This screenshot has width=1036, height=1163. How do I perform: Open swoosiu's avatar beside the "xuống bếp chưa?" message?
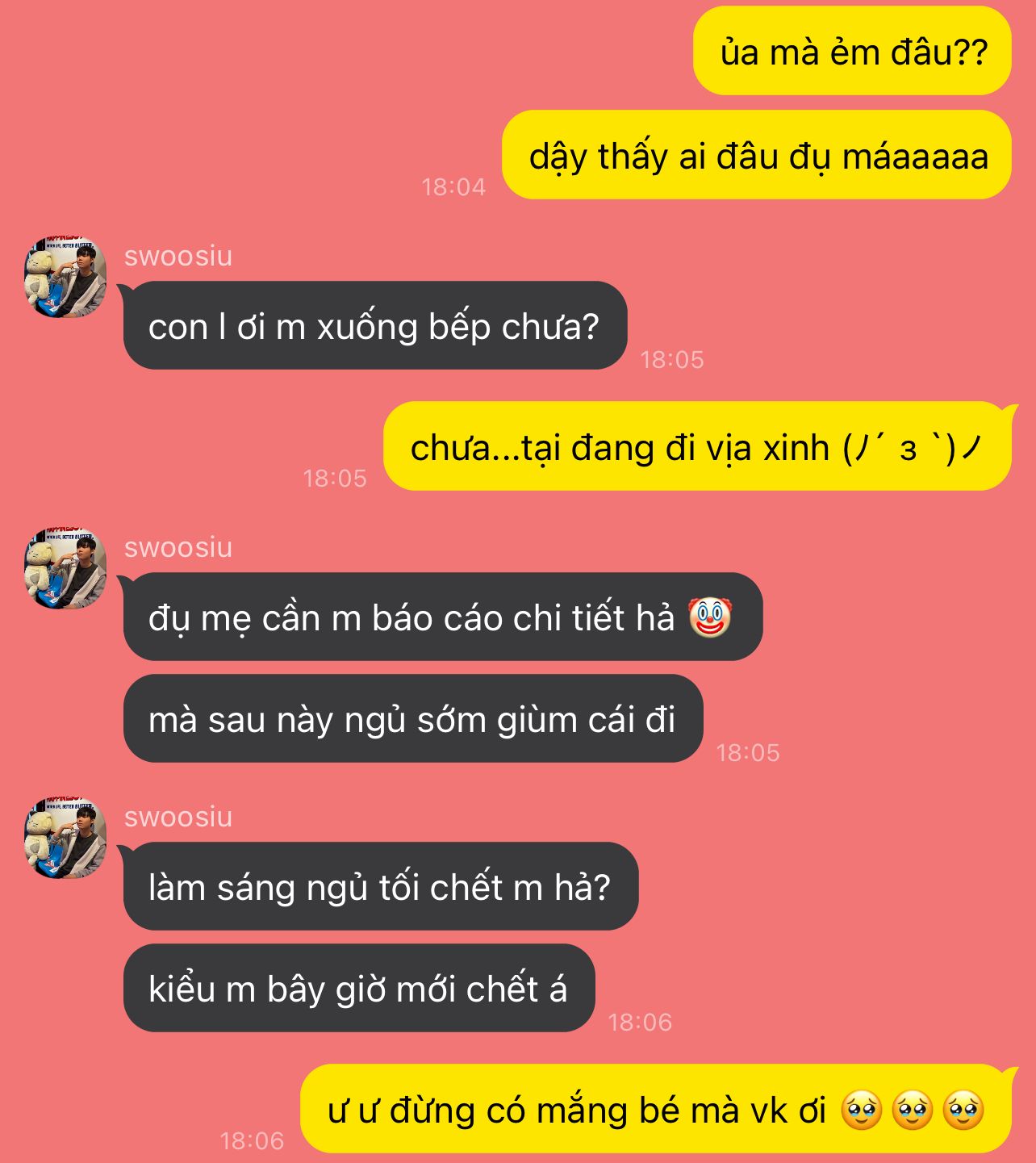click(x=65, y=278)
